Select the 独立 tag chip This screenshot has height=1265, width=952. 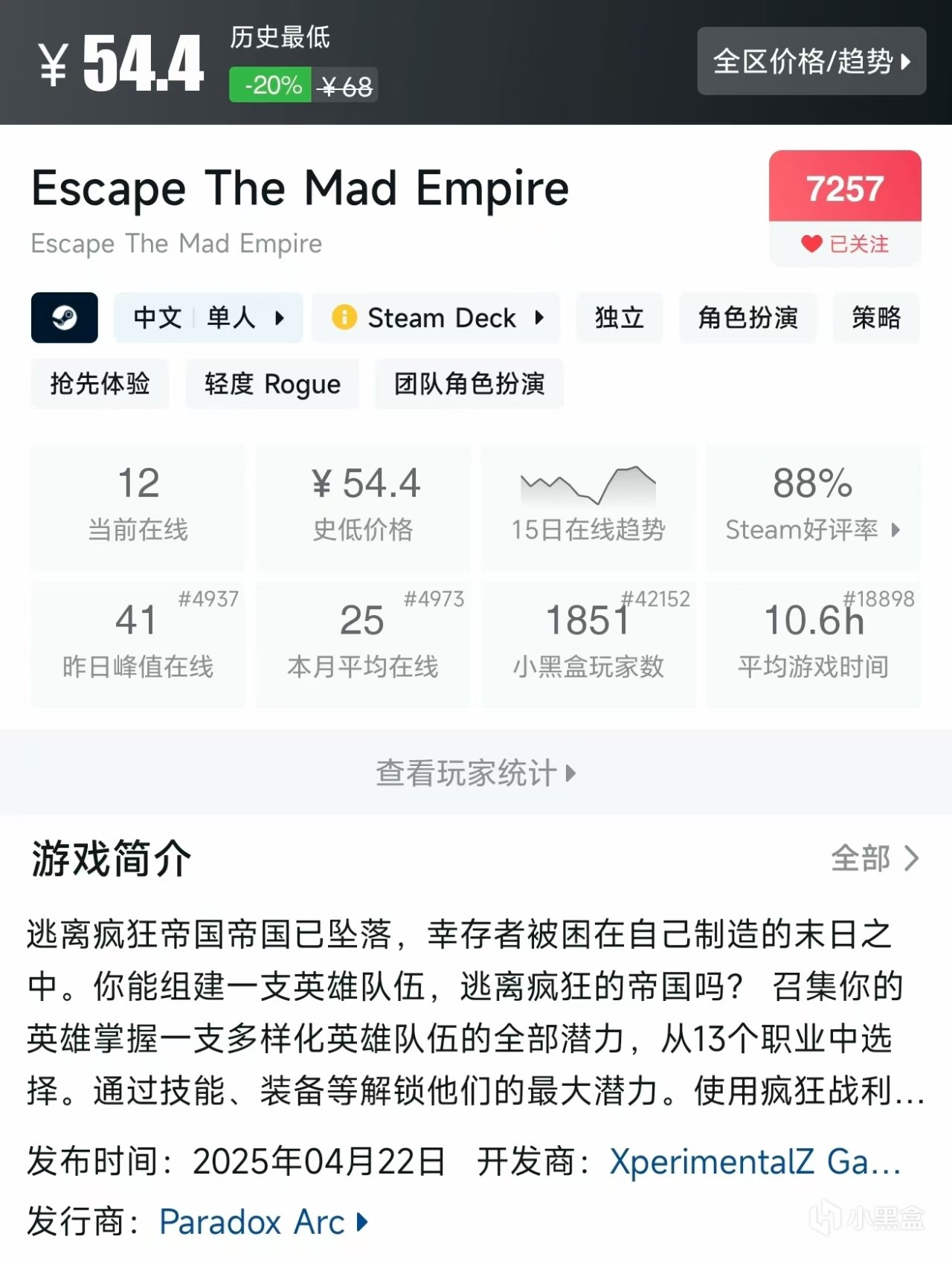[619, 318]
